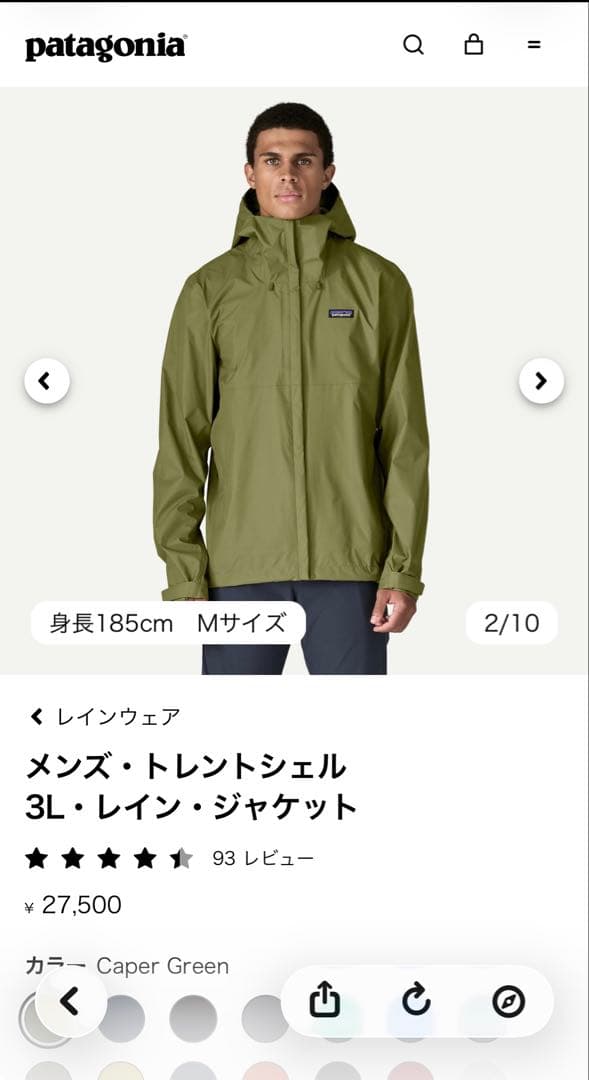Go back to レインウェア category
Image resolution: width=589 pixels, height=1080 pixels.
pyautogui.click(x=105, y=717)
